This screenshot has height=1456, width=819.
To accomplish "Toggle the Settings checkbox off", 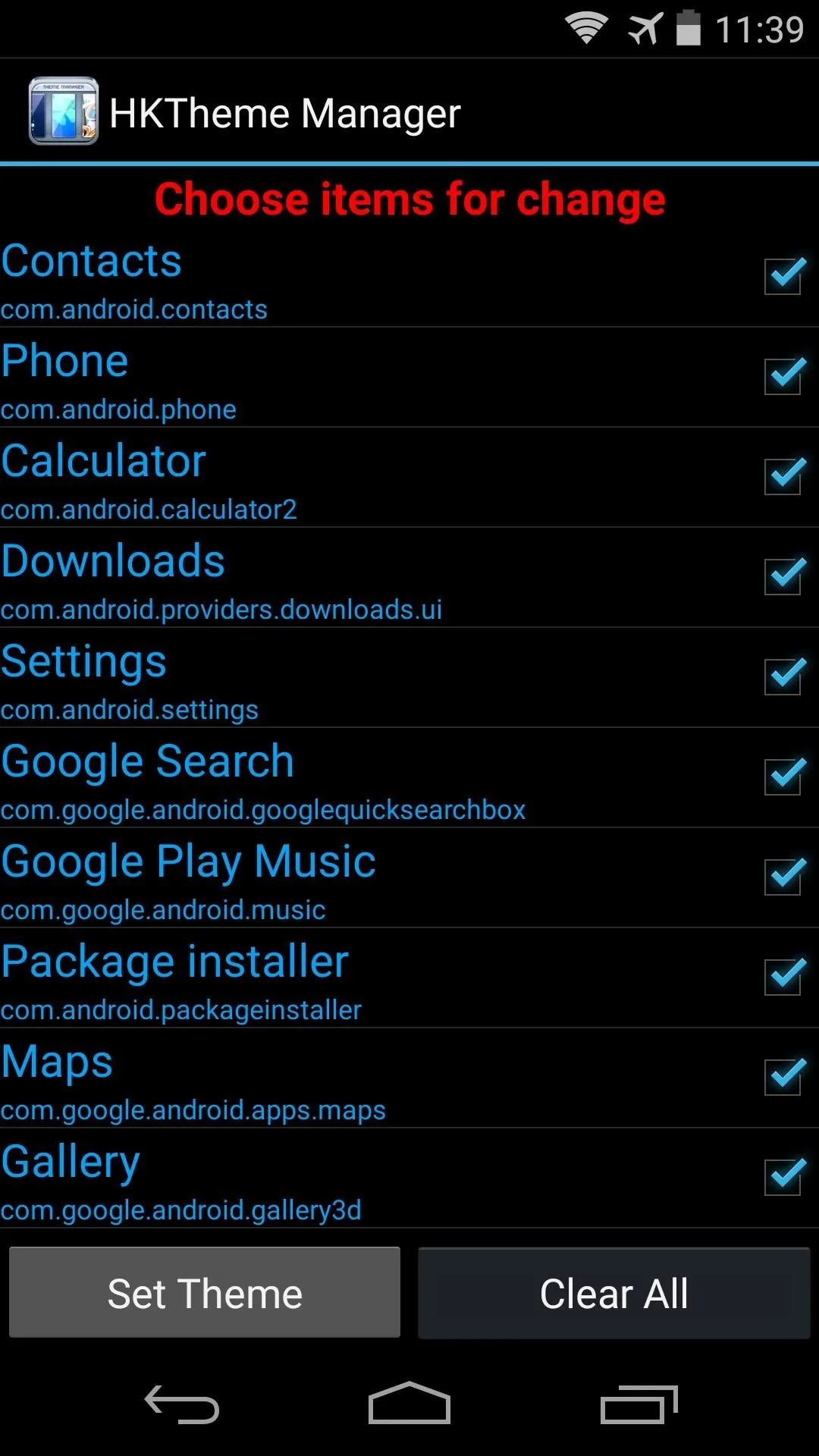I will (x=784, y=676).
